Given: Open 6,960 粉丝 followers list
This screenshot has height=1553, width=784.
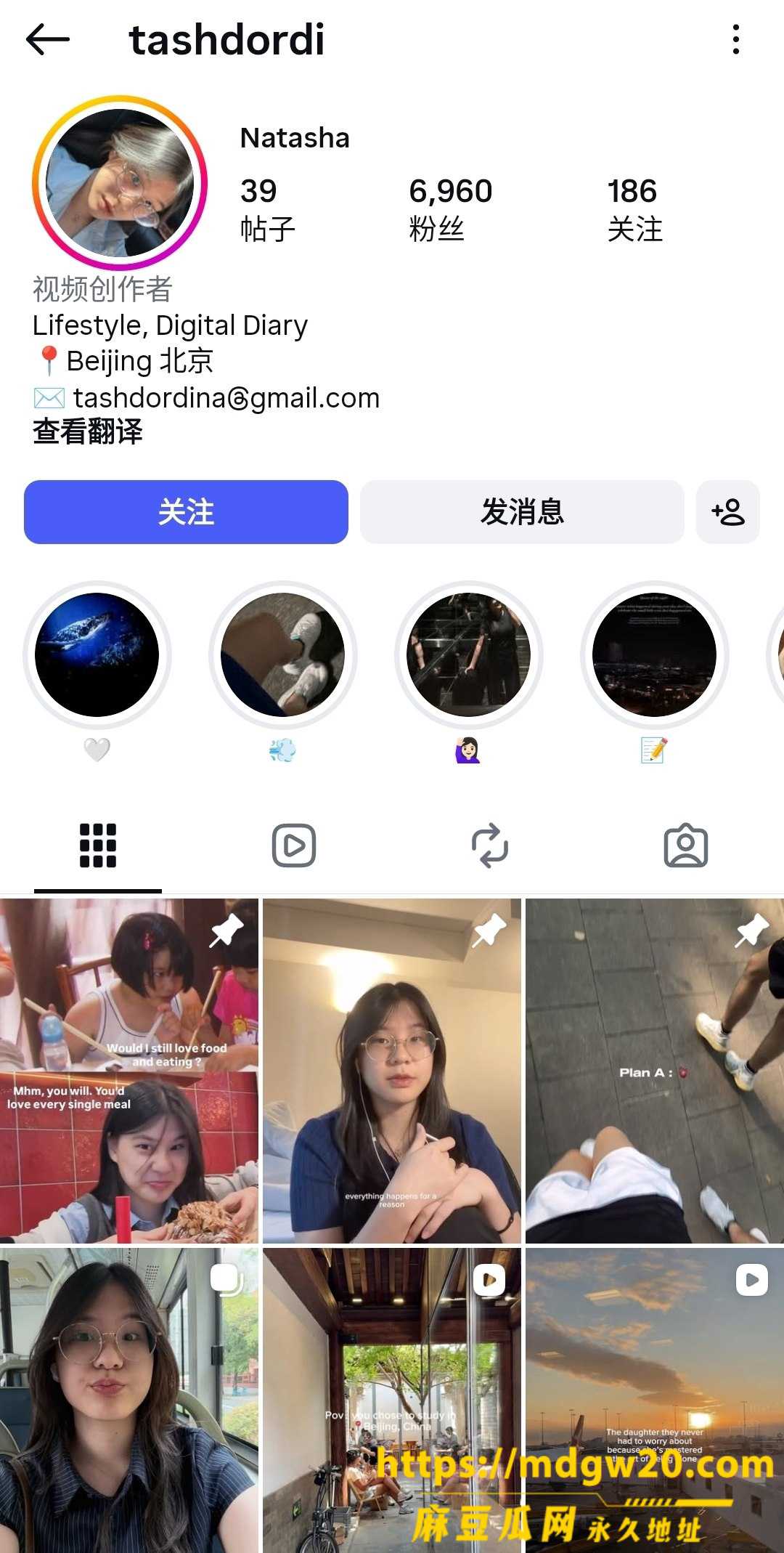Looking at the screenshot, I should point(450,209).
